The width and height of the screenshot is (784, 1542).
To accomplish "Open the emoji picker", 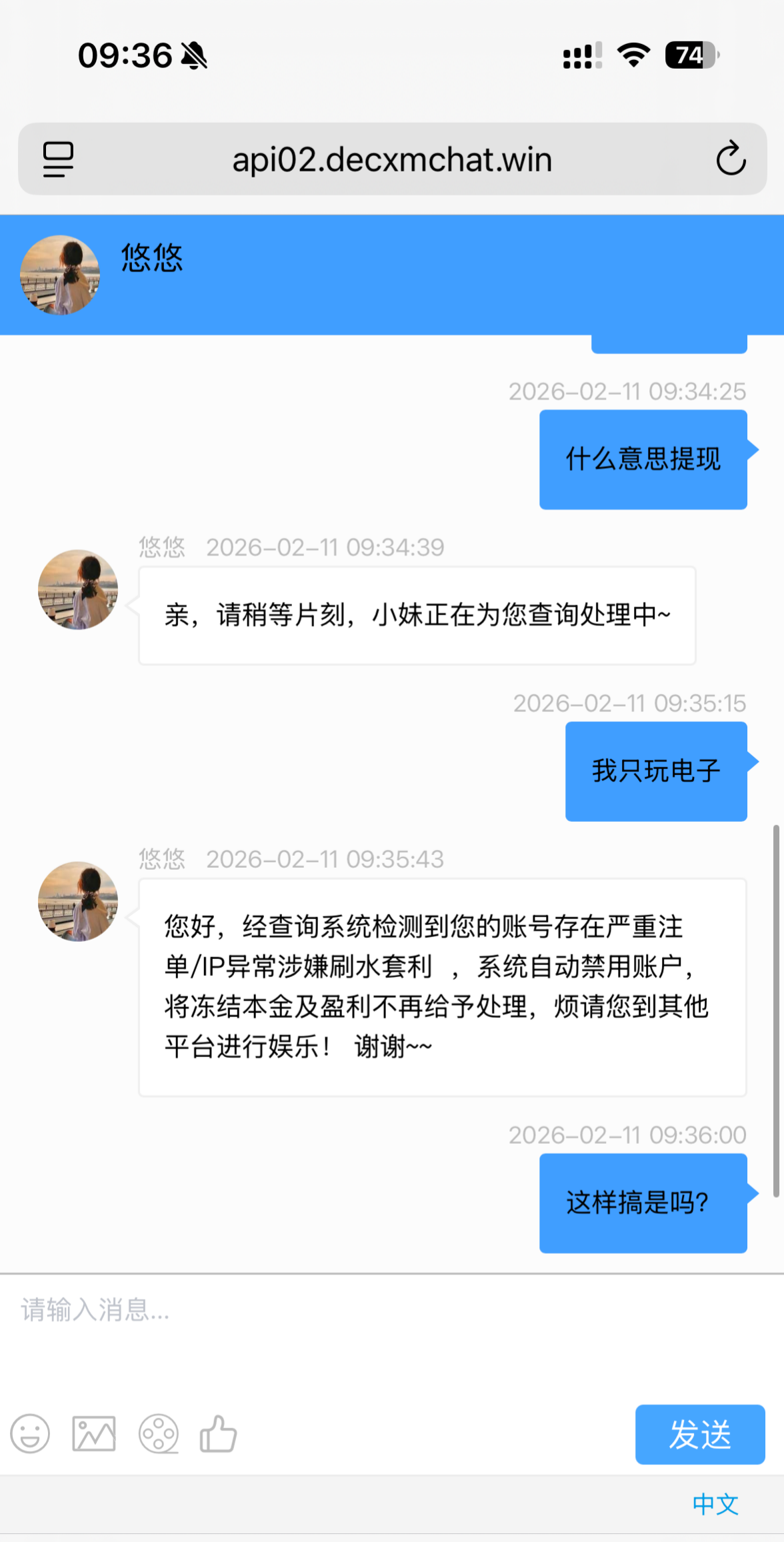I will (30, 1433).
